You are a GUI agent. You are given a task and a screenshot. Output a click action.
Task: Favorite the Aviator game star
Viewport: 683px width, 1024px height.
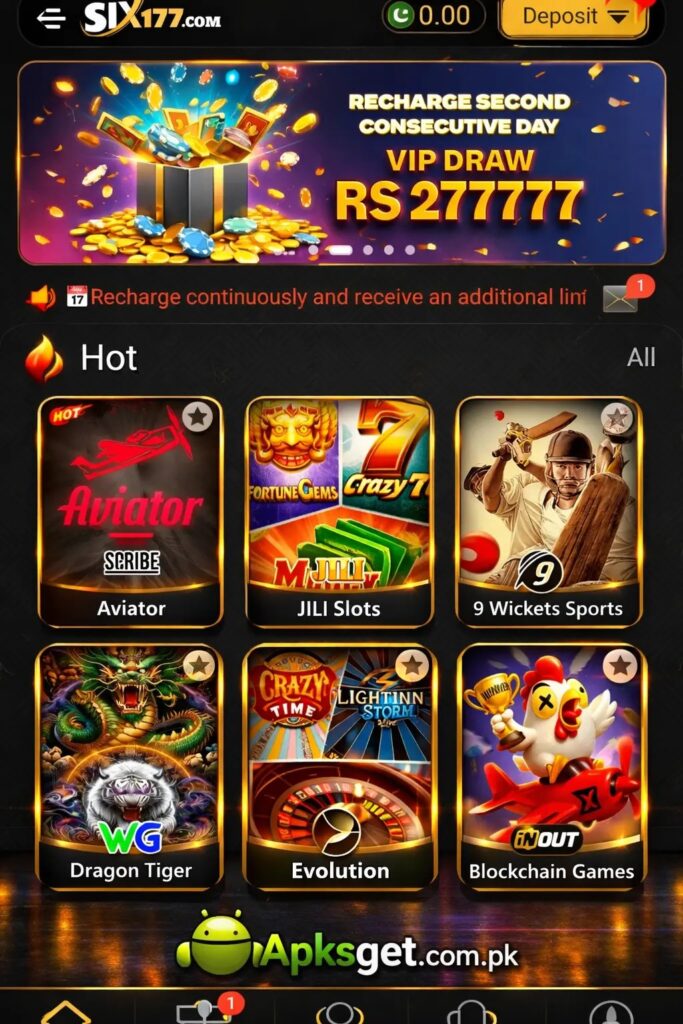coord(198,417)
